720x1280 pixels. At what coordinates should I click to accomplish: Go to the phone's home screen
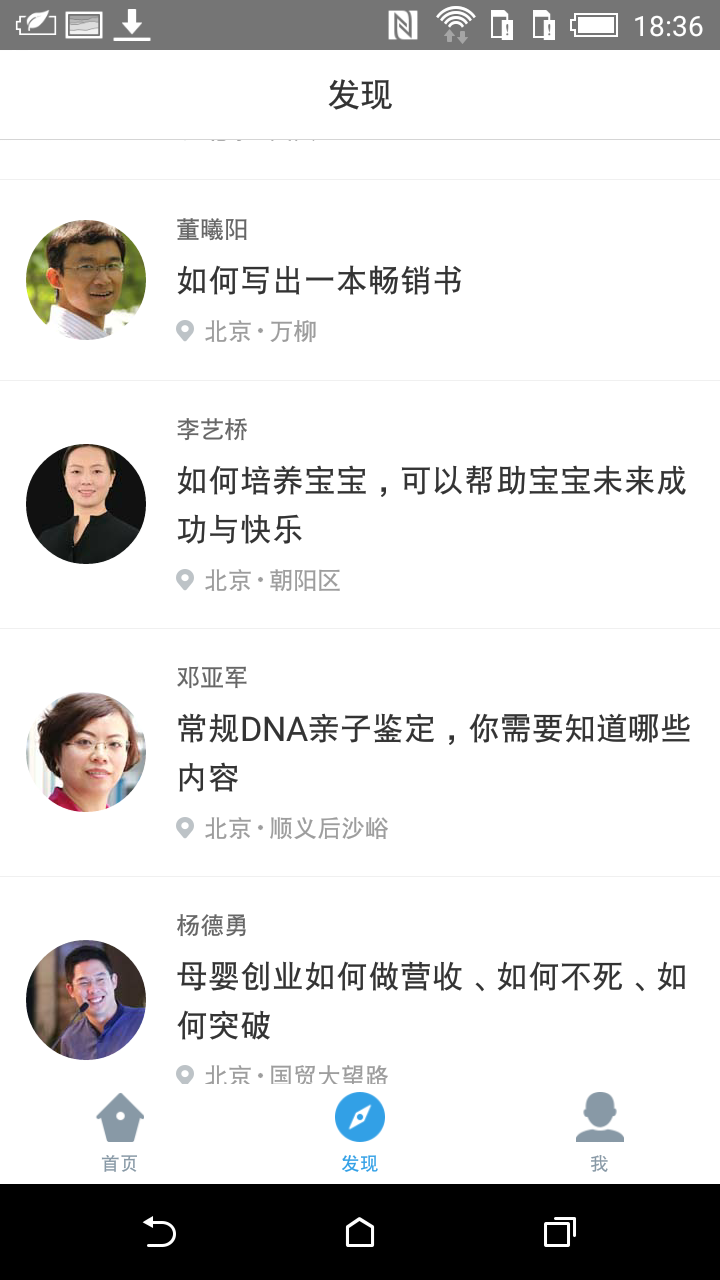pos(360,1232)
